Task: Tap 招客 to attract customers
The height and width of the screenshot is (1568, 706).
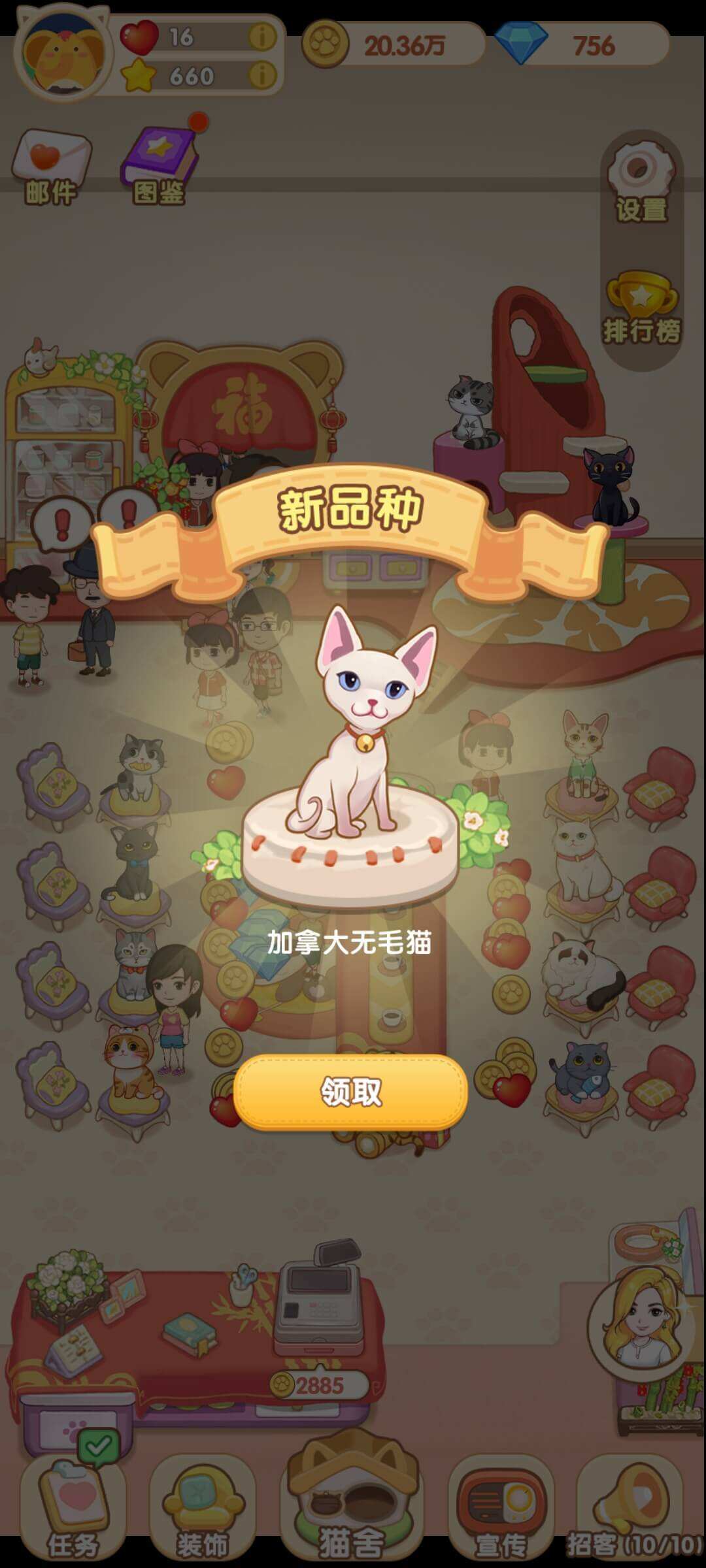Action: coord(631,1511)
